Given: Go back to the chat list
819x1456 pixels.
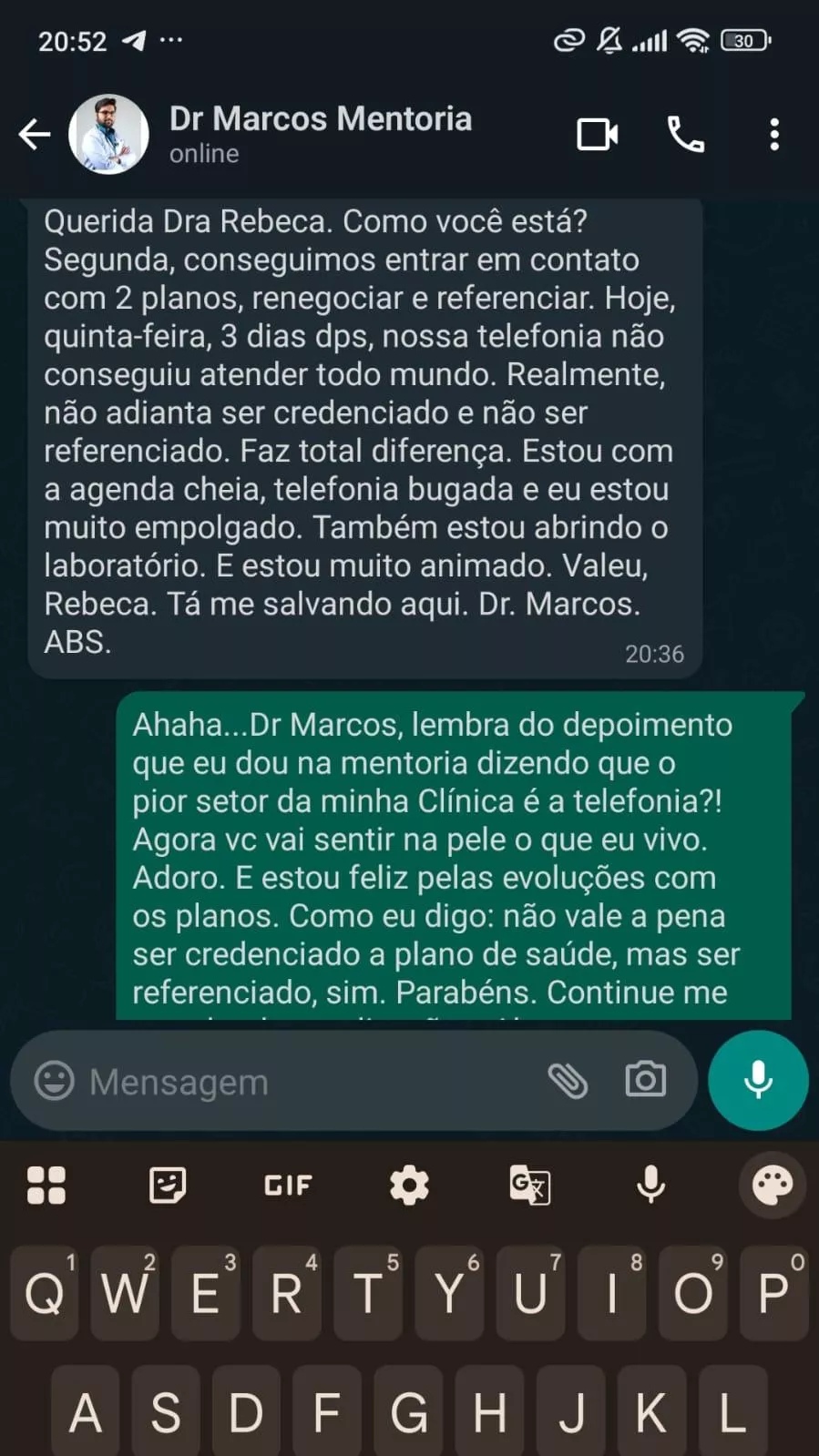Looking at the screenshot, I should coord(35,135).
